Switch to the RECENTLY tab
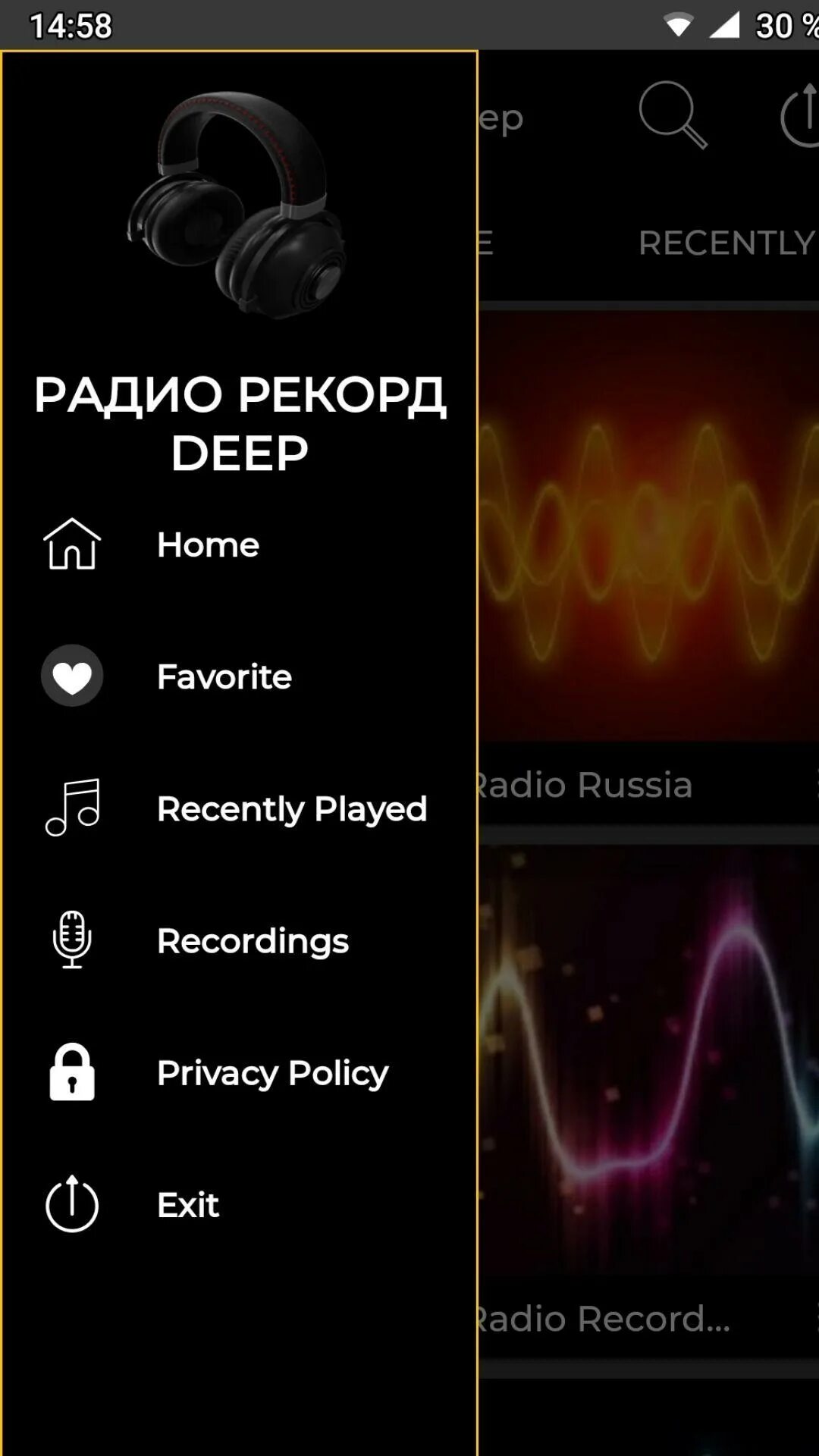 tap(727, 243)
